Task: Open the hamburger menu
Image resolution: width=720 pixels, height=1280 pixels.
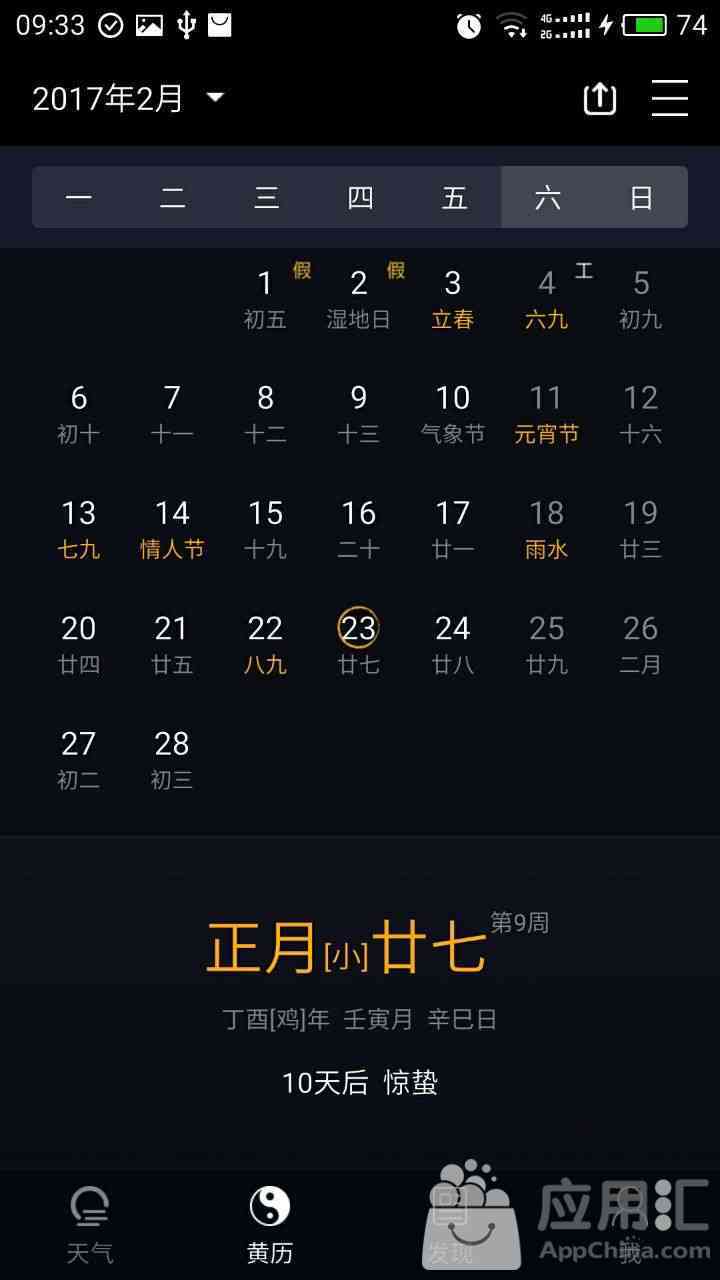Action: [x=669, y=98]
